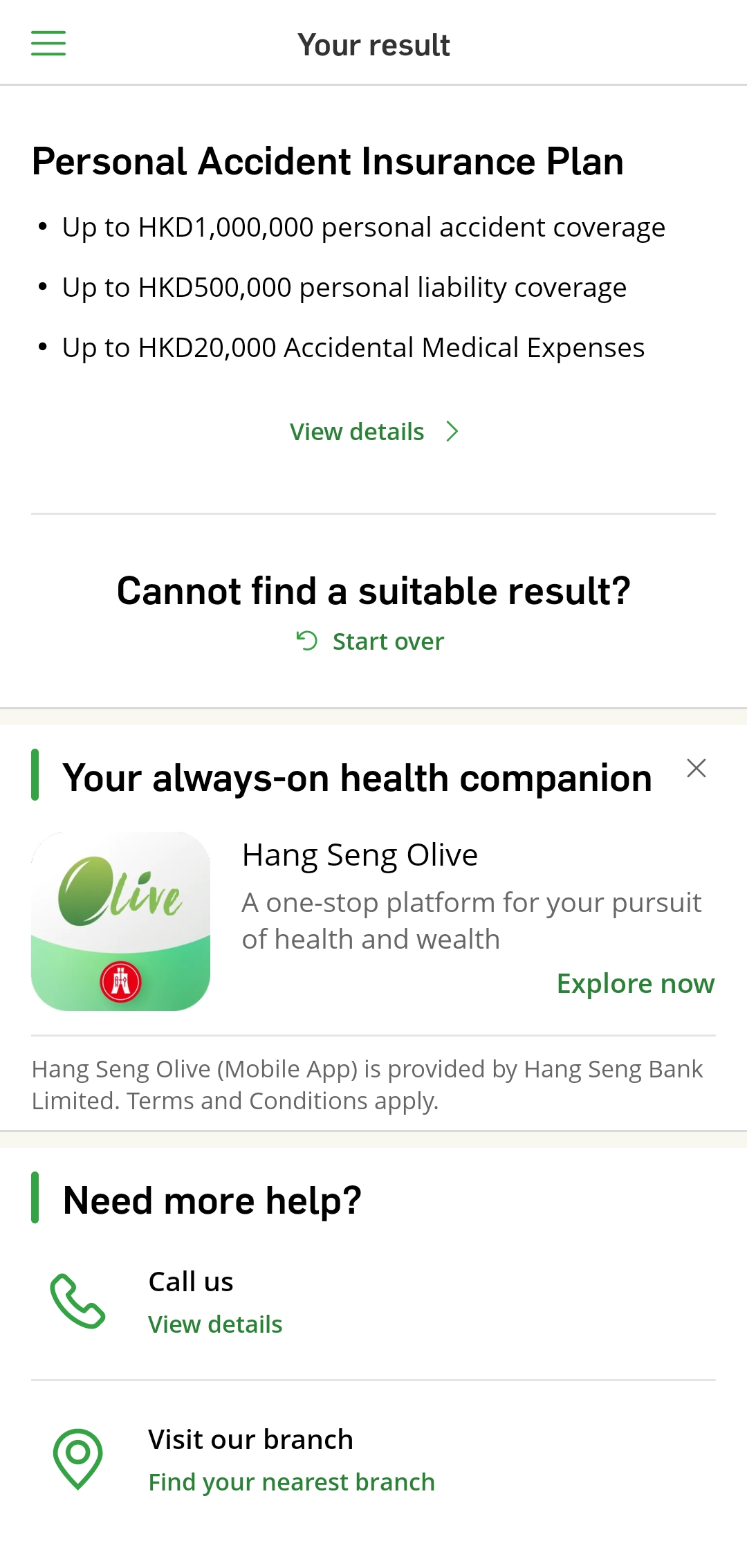The image size is (747, 1568).
Task: Open the hamburger drawer menu
Action: tap(48, 44)
